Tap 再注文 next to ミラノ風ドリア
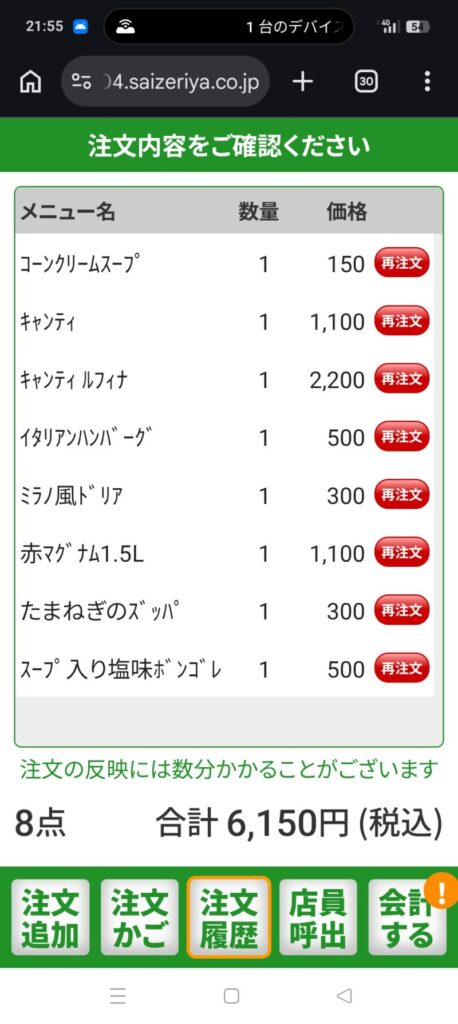 click(402, 495)
